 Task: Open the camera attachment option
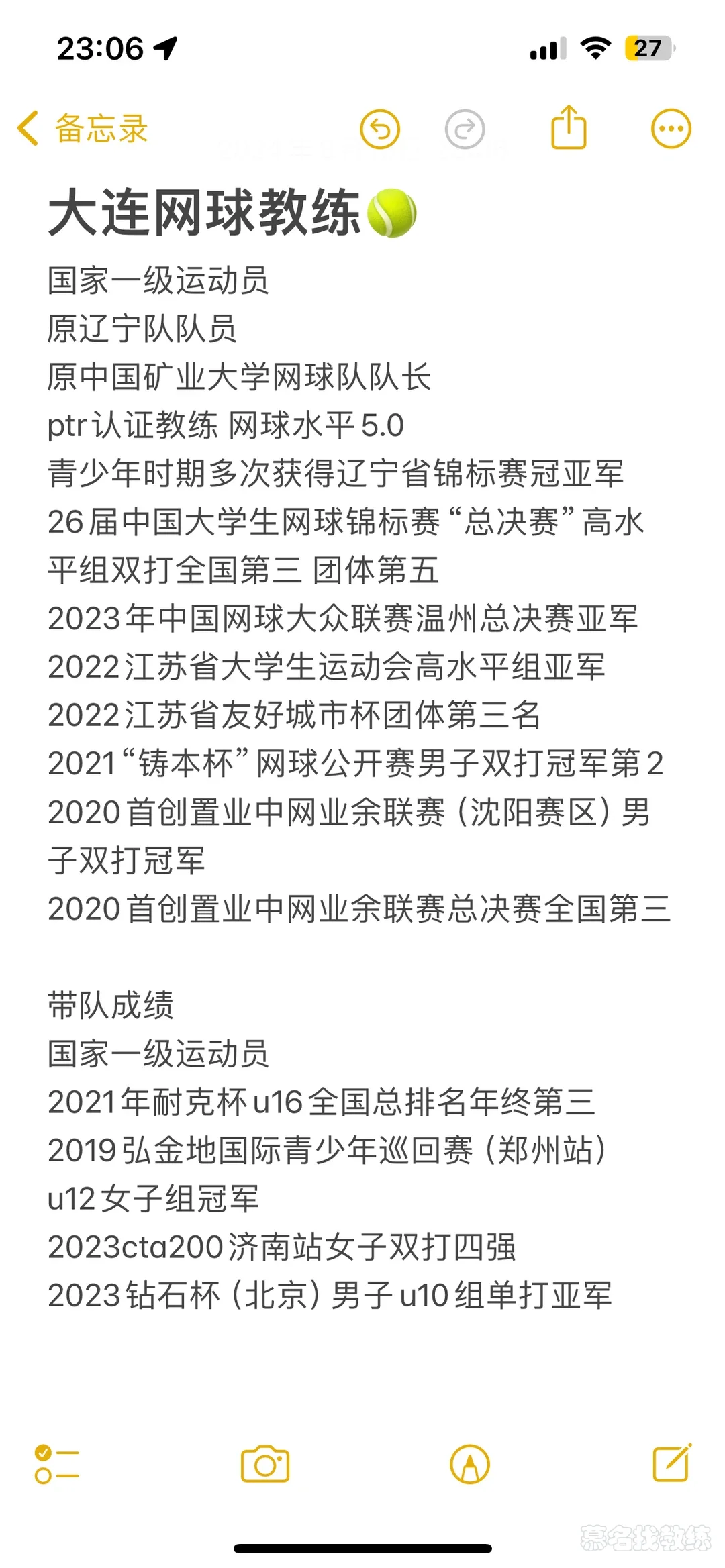tap(265, 1463)
